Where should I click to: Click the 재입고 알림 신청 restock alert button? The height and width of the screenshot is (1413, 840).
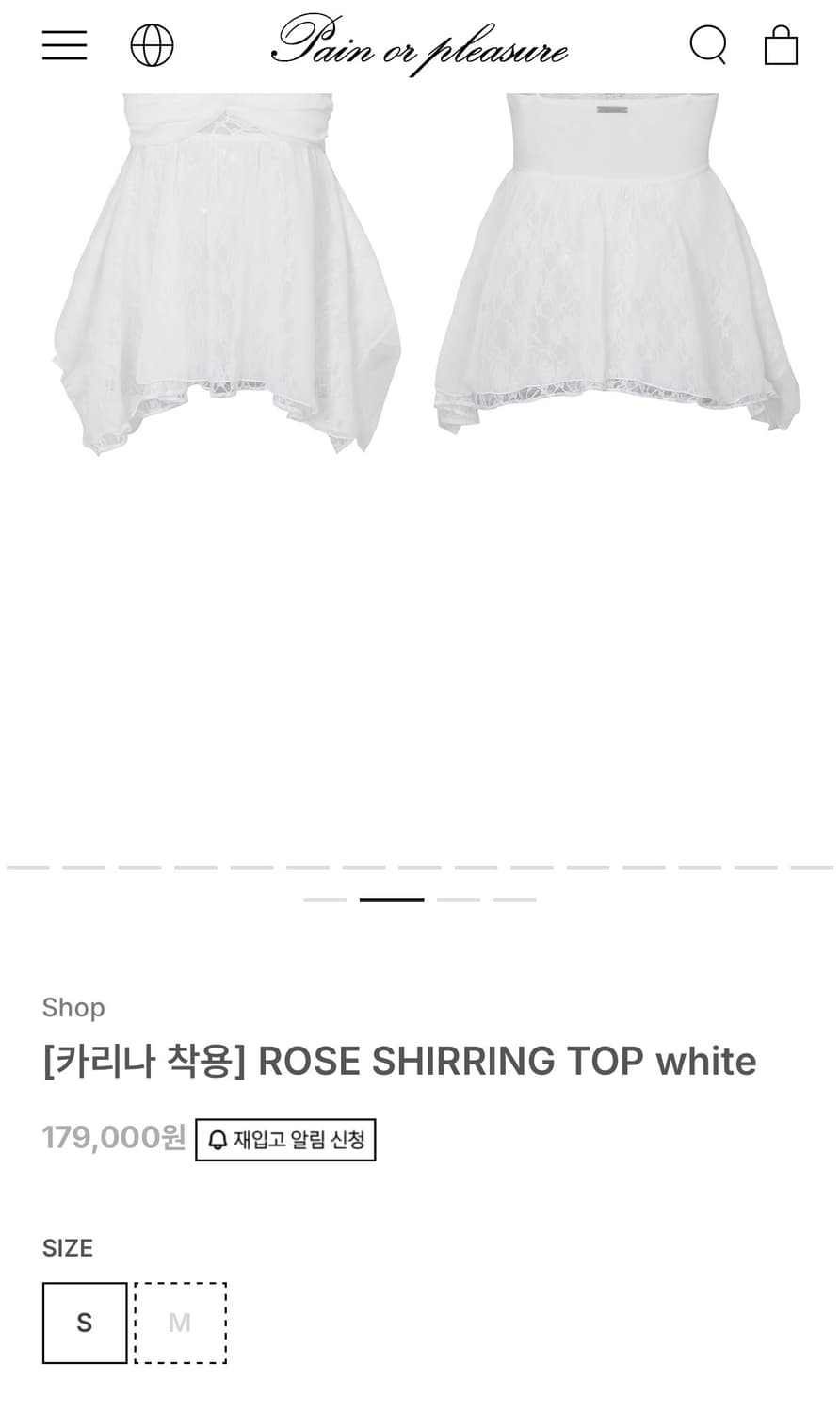pyautogui.click(x=284, y=1141)
